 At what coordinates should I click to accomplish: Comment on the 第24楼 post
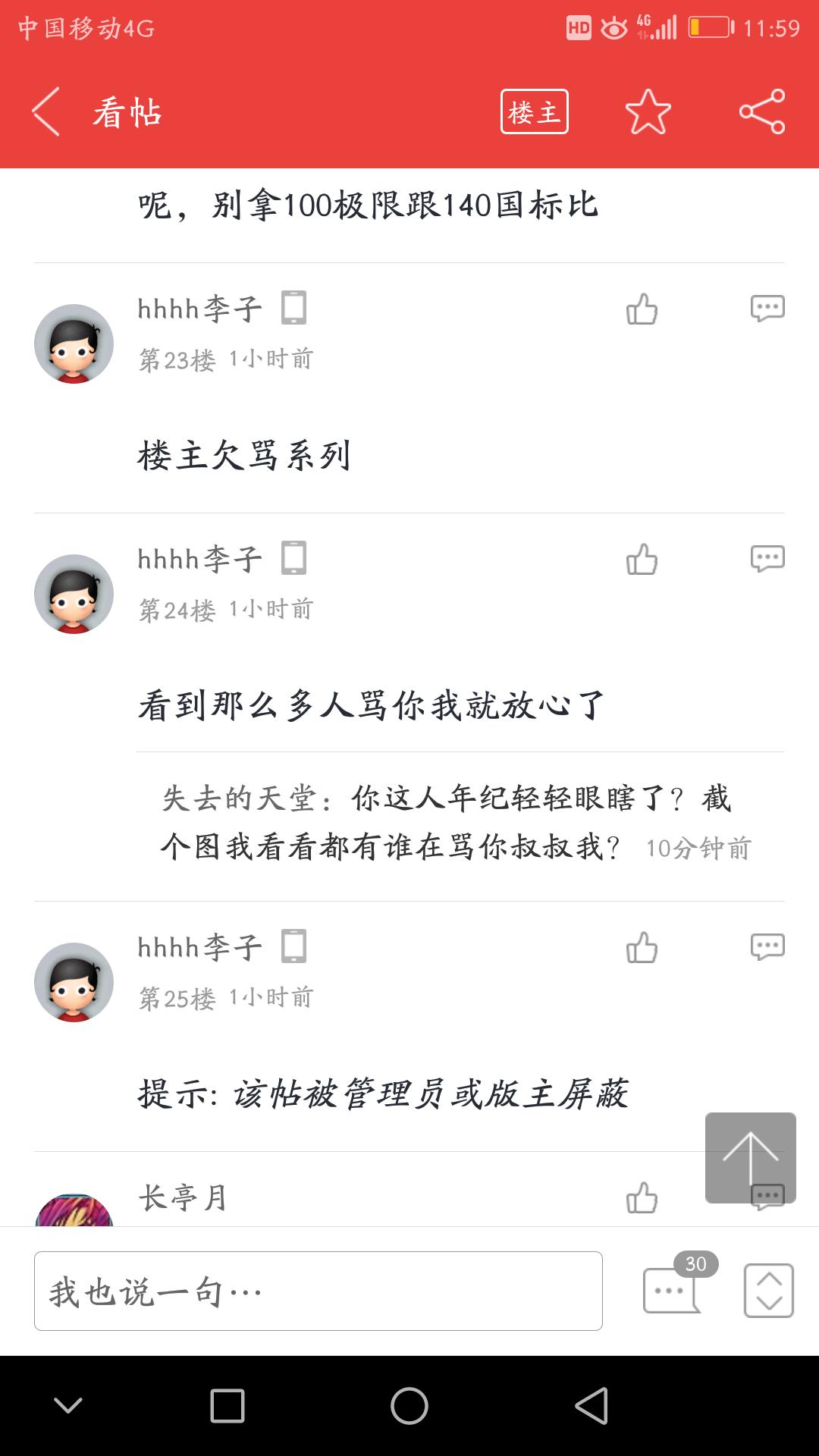click(x=767, y=559)
